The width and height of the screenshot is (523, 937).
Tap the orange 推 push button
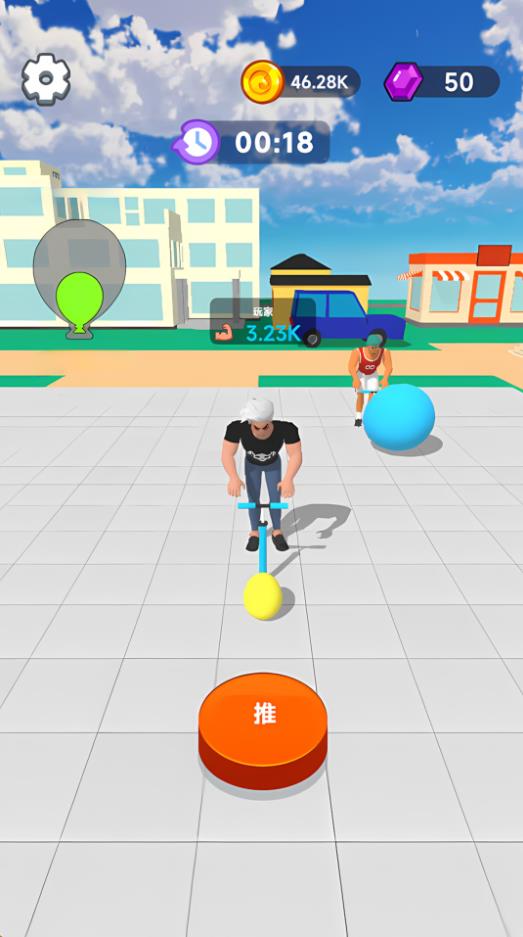click(x=263, y=731)
